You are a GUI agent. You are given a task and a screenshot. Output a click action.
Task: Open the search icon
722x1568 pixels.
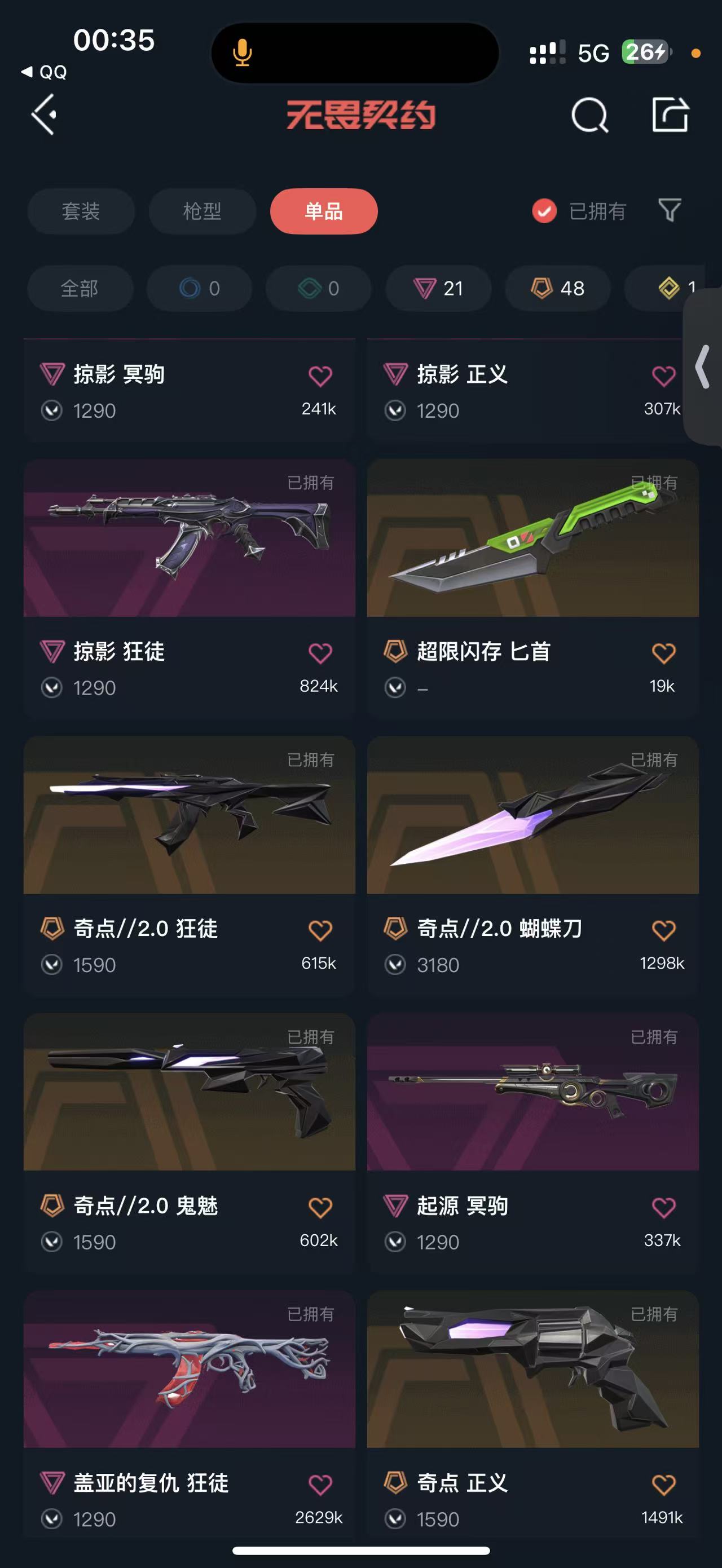(x=589, y=114)
